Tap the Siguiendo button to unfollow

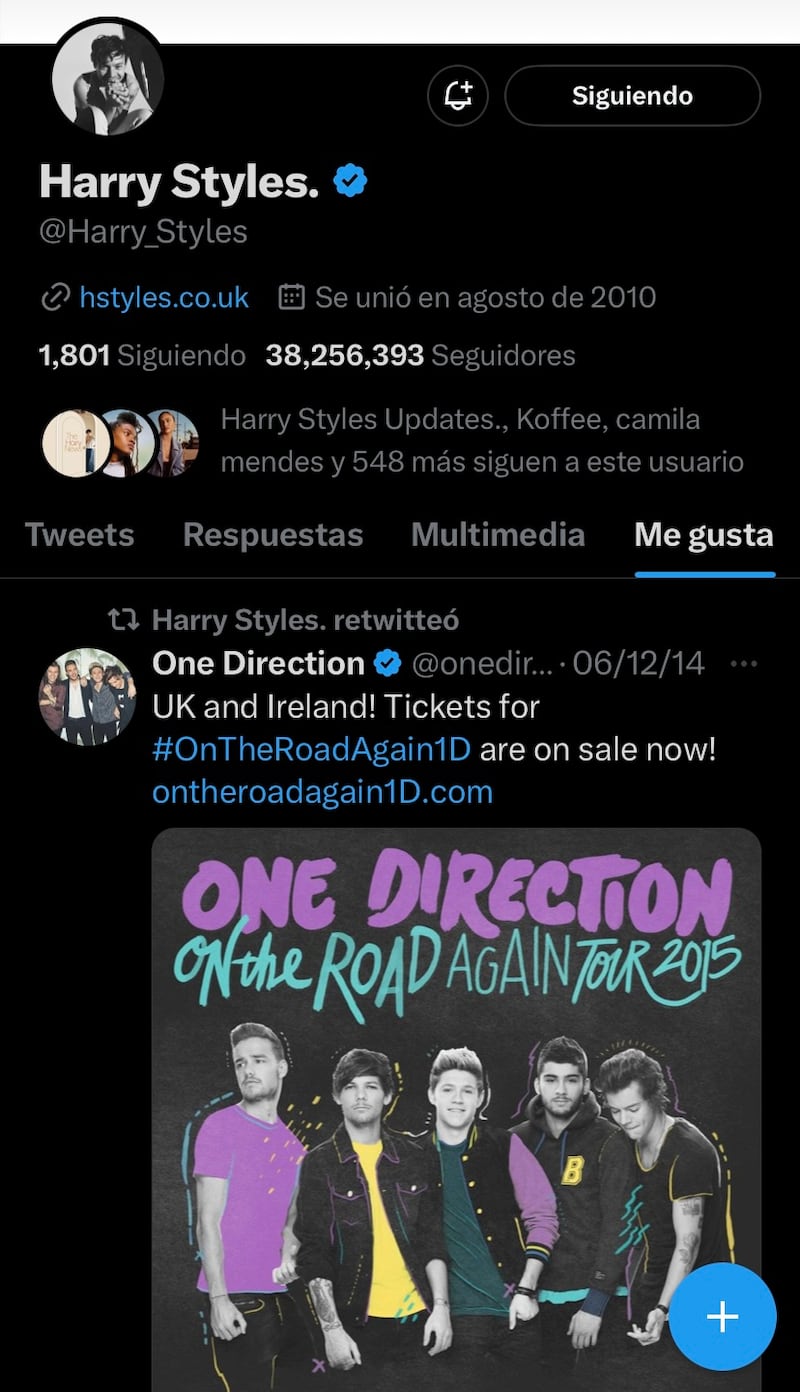point(632,96)
